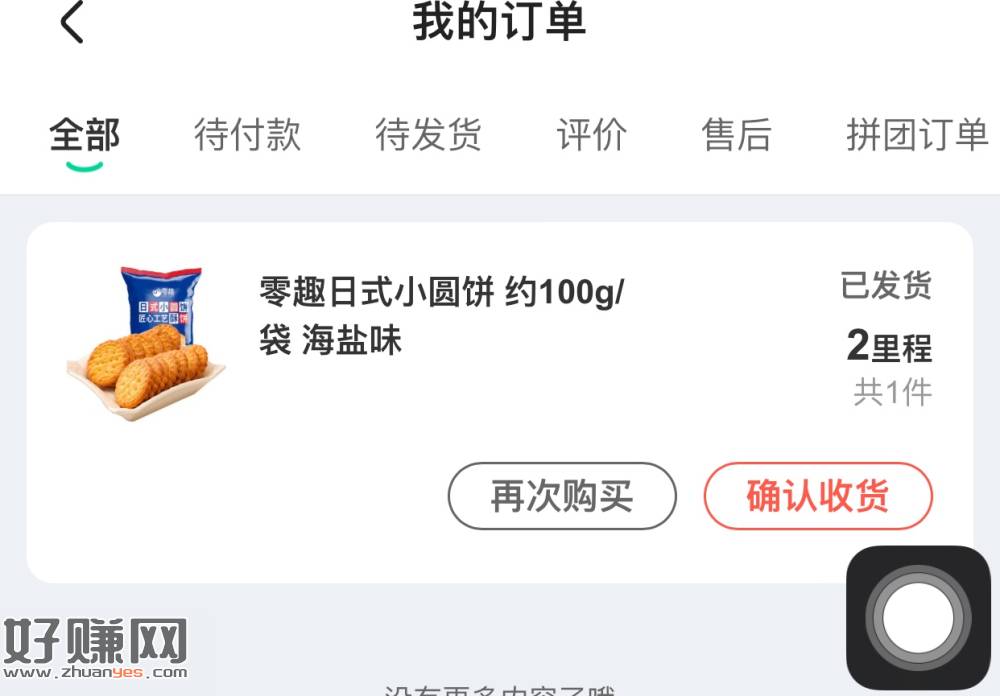Switch to the 待发货 tab
The height and width of the screenshot is (696, 1000).
(428, 135)
